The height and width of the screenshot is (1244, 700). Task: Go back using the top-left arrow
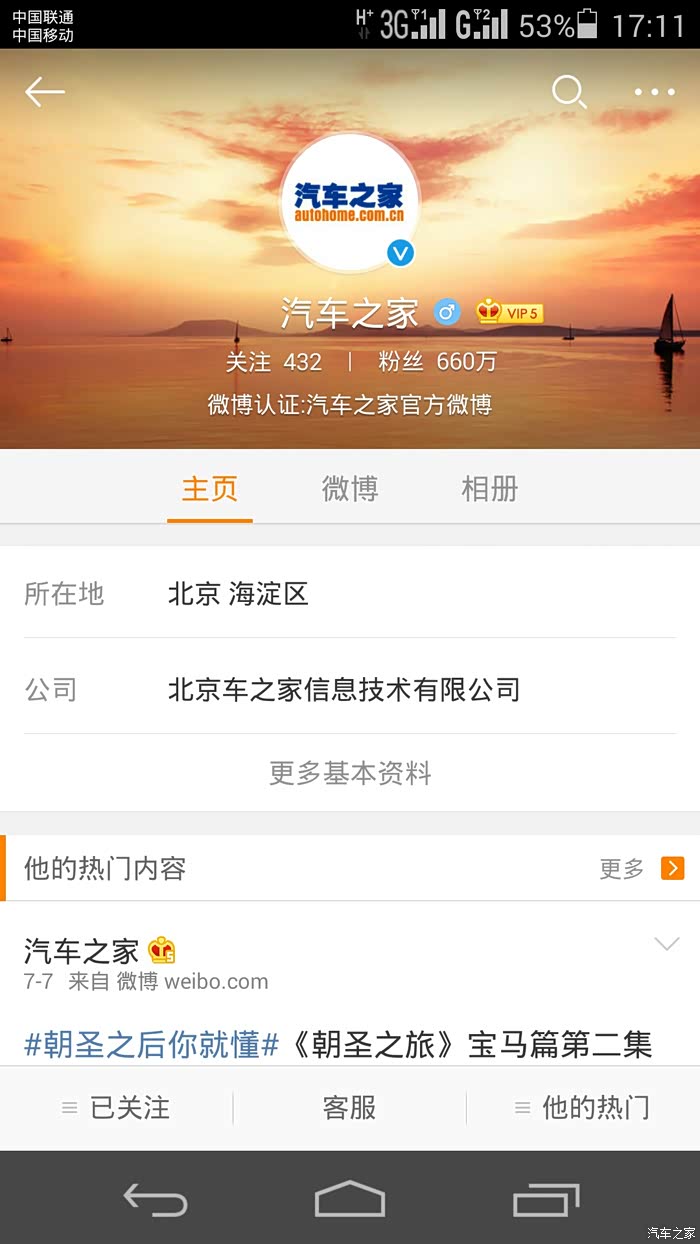tap(45, 93)
